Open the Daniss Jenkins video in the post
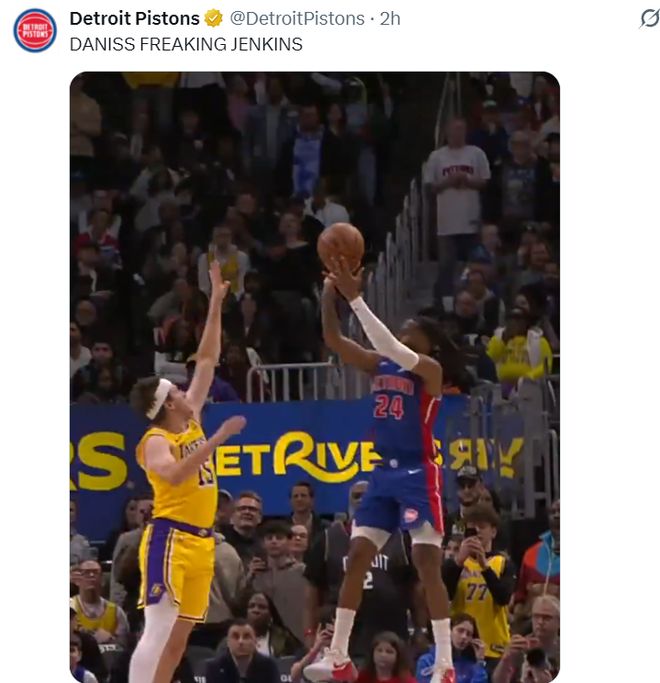660x683 pixels. [x=314, y=377]
